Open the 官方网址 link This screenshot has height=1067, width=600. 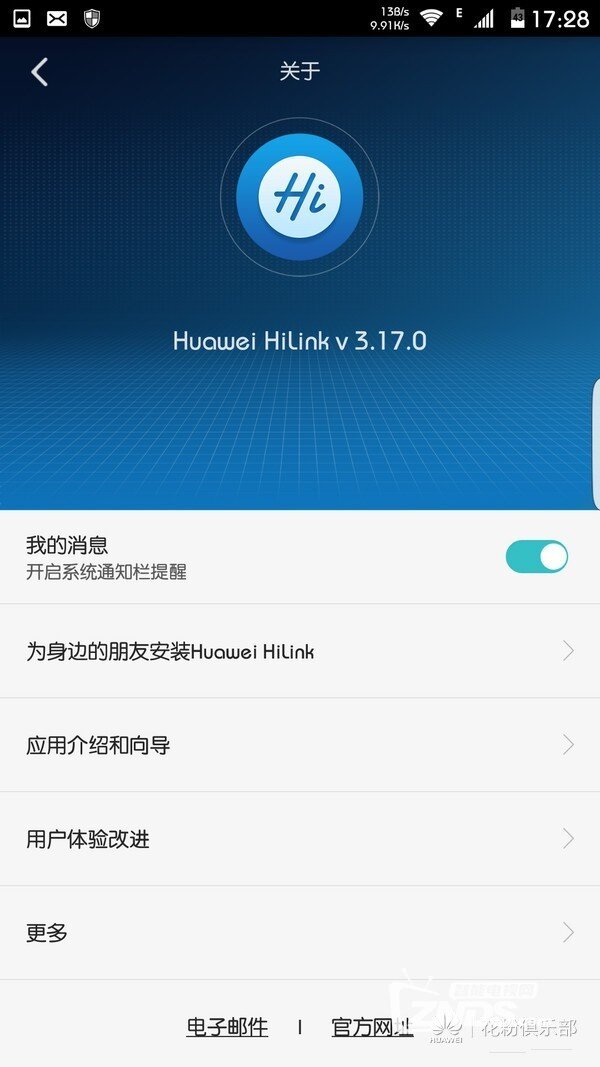pyautogui.click(x=371, y=1027)
